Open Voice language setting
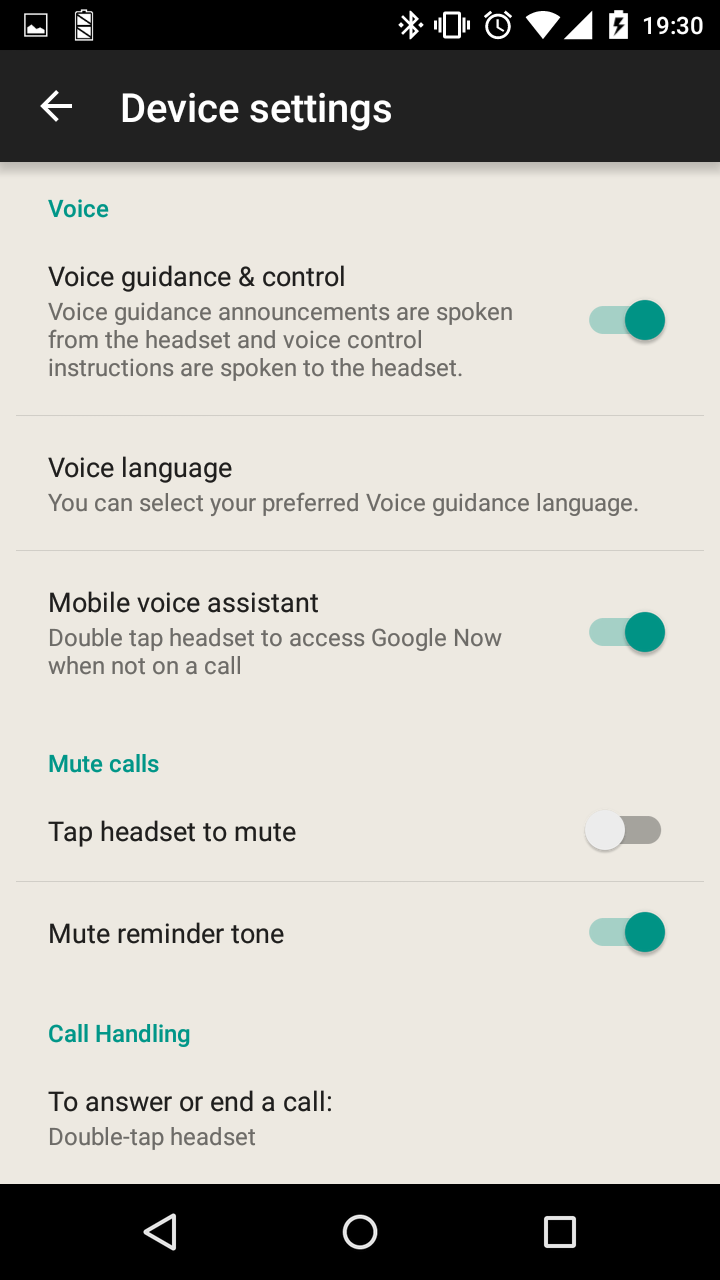Image resolution: width=720 pixels, height=1280 pixels. (x=343, y=484)
